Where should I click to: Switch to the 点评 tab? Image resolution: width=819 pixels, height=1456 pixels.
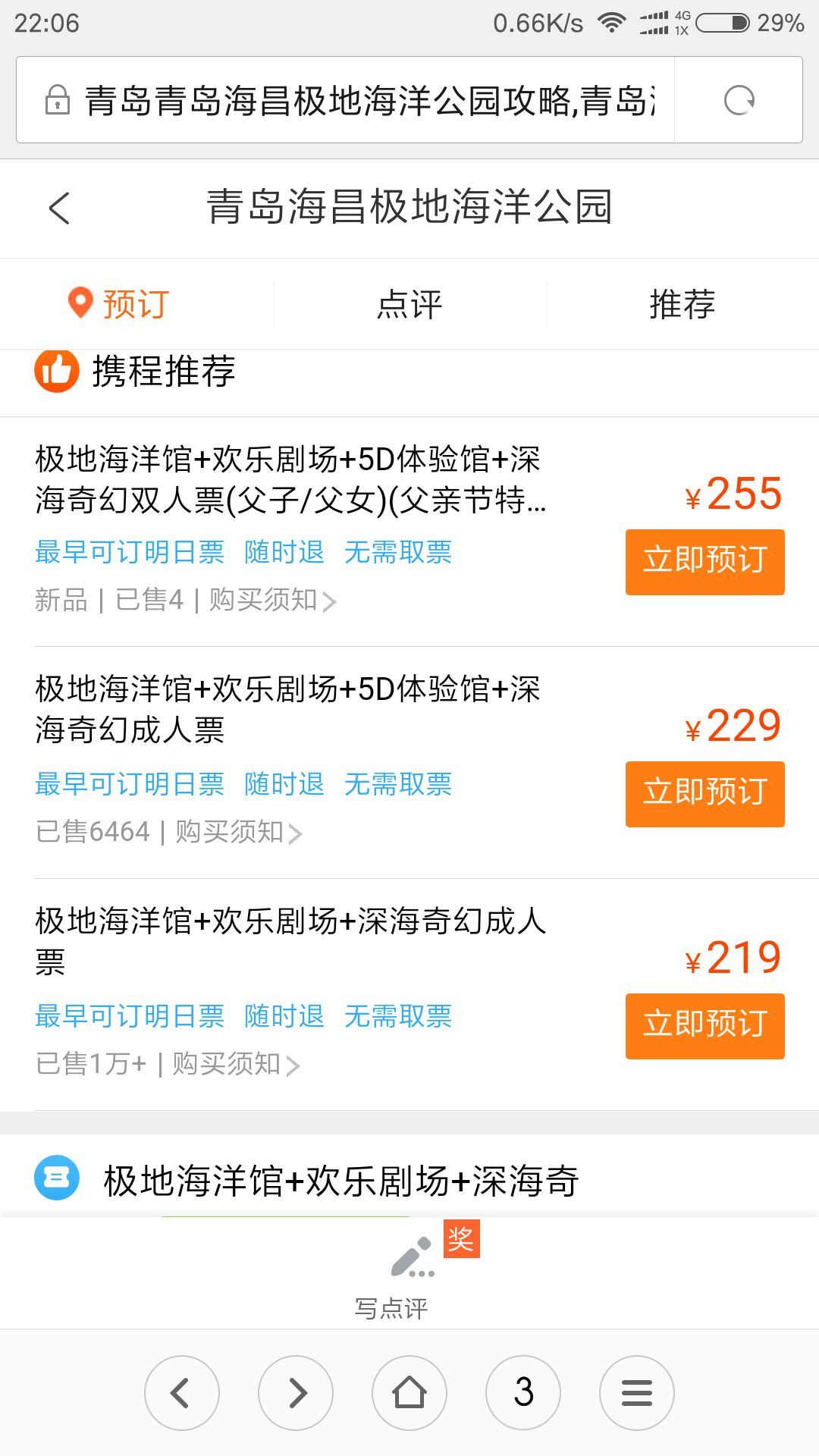[409, 304]
